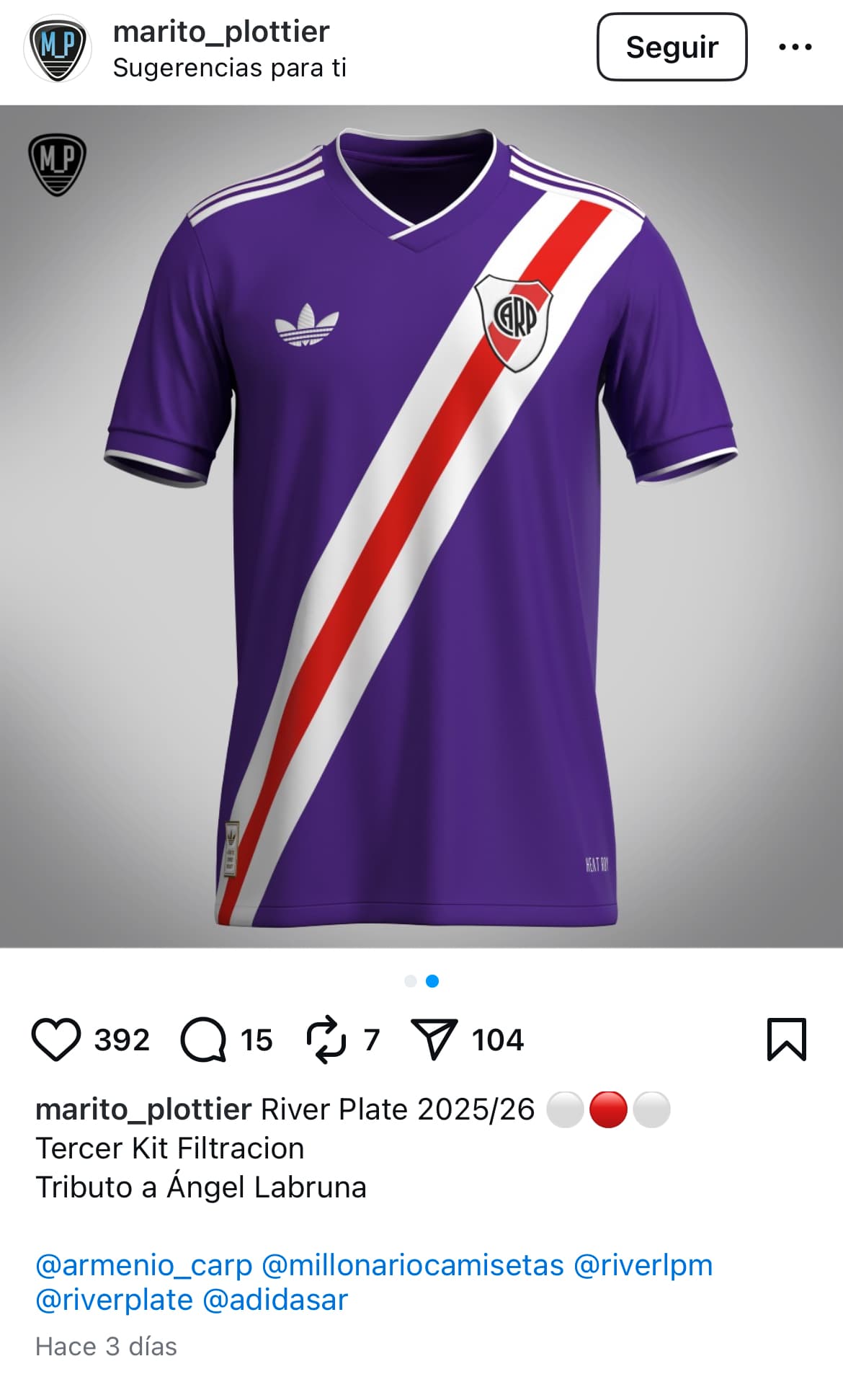Open the three-dot options menu

[795, 47]
